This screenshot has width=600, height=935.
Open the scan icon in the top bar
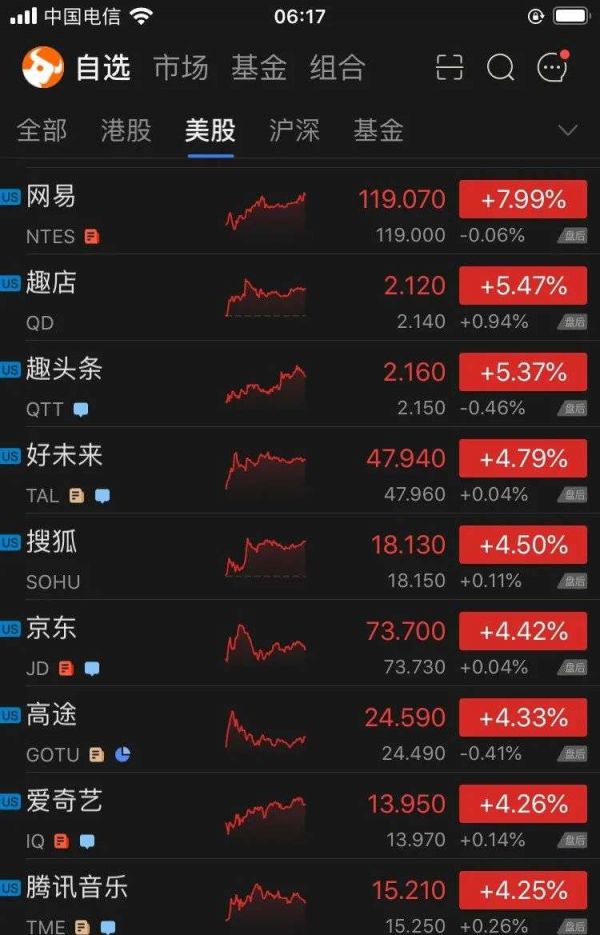point(450,68)
